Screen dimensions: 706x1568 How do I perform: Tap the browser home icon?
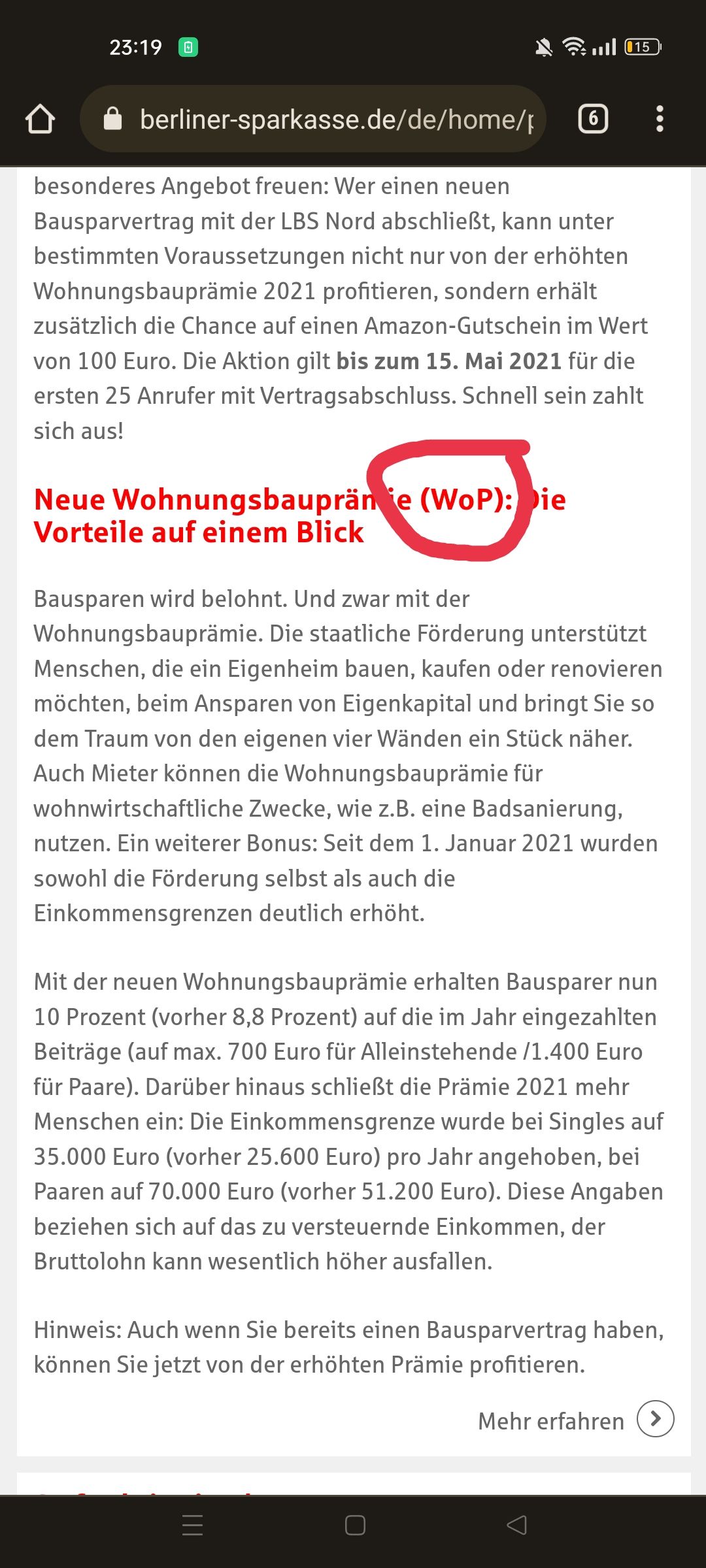[40, 120]
